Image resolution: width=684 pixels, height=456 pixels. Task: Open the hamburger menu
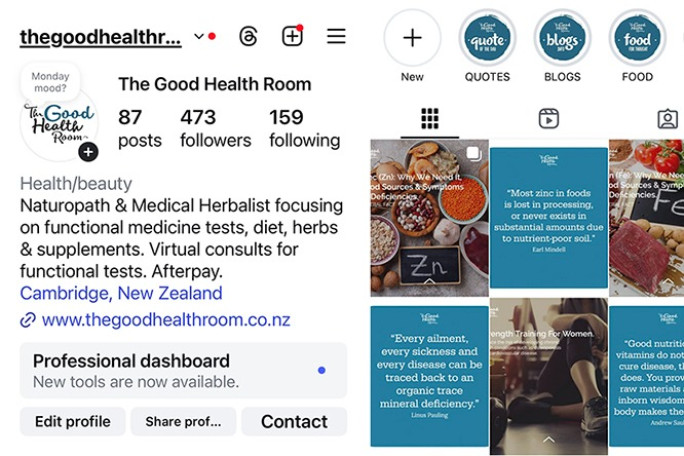point(336,37)
